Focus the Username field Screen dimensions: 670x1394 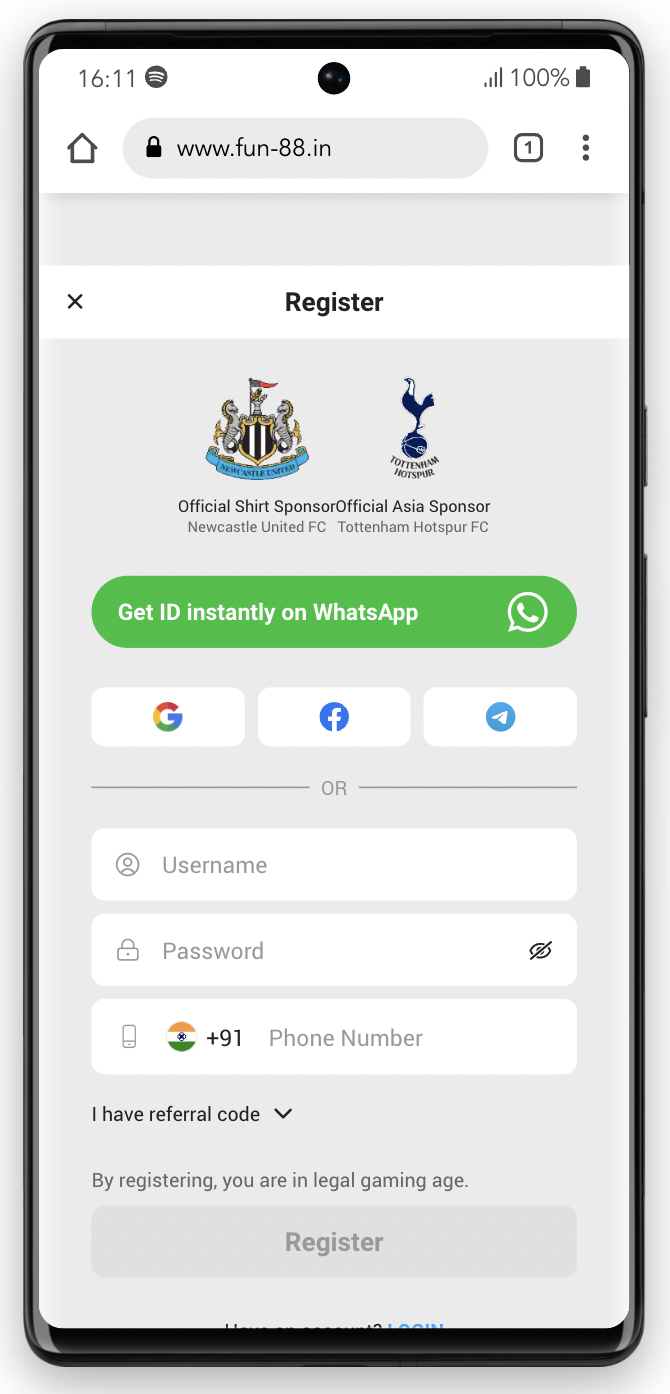(350, 865)
